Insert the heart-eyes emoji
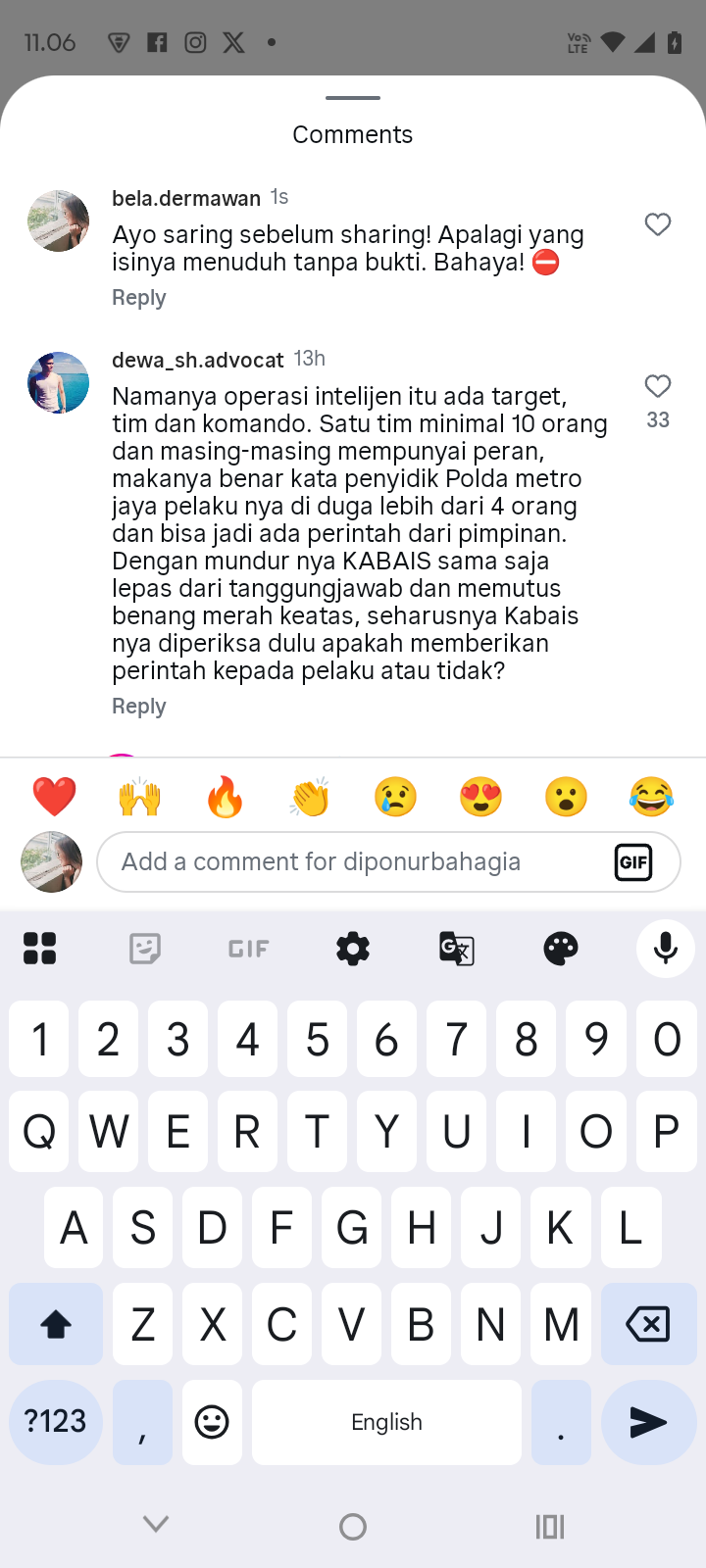 480,797
